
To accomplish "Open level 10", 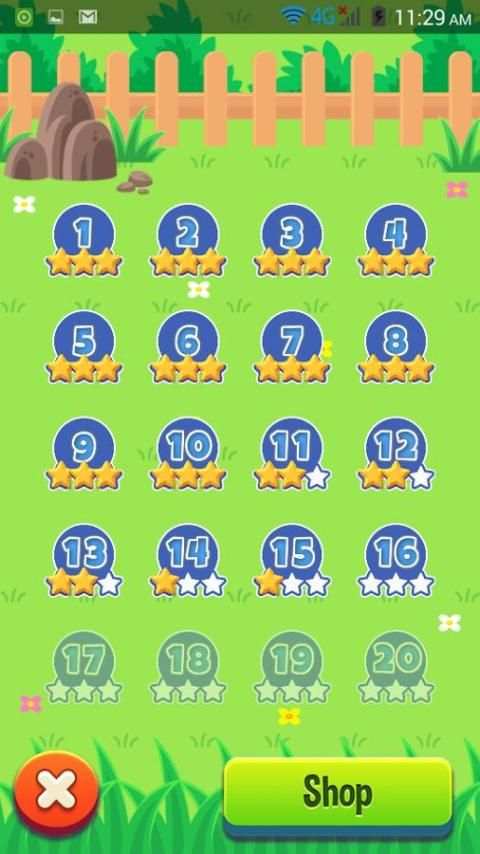I will point(188,454).
